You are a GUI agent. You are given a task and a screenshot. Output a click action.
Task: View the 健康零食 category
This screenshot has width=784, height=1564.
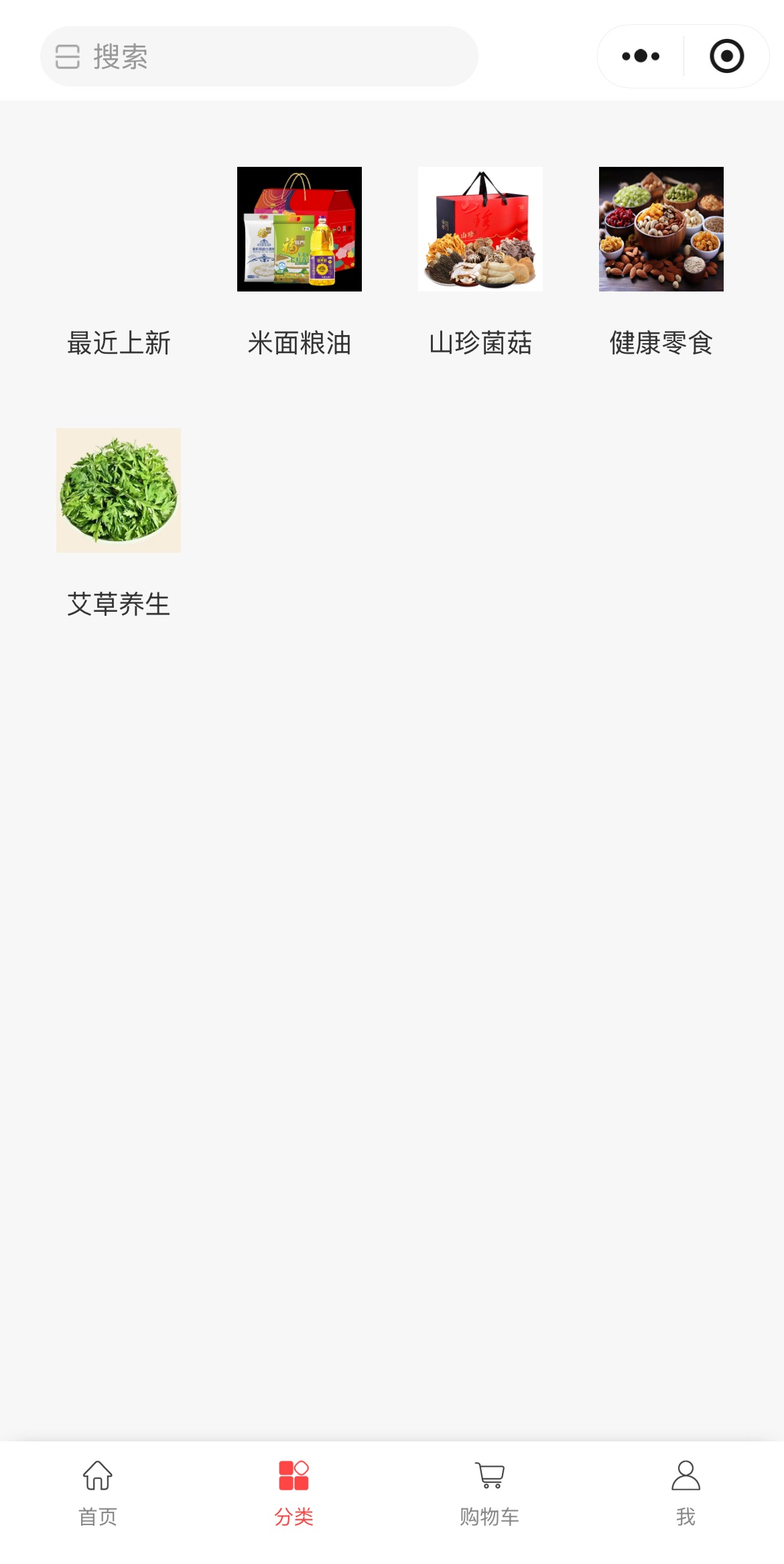[661, 263]
